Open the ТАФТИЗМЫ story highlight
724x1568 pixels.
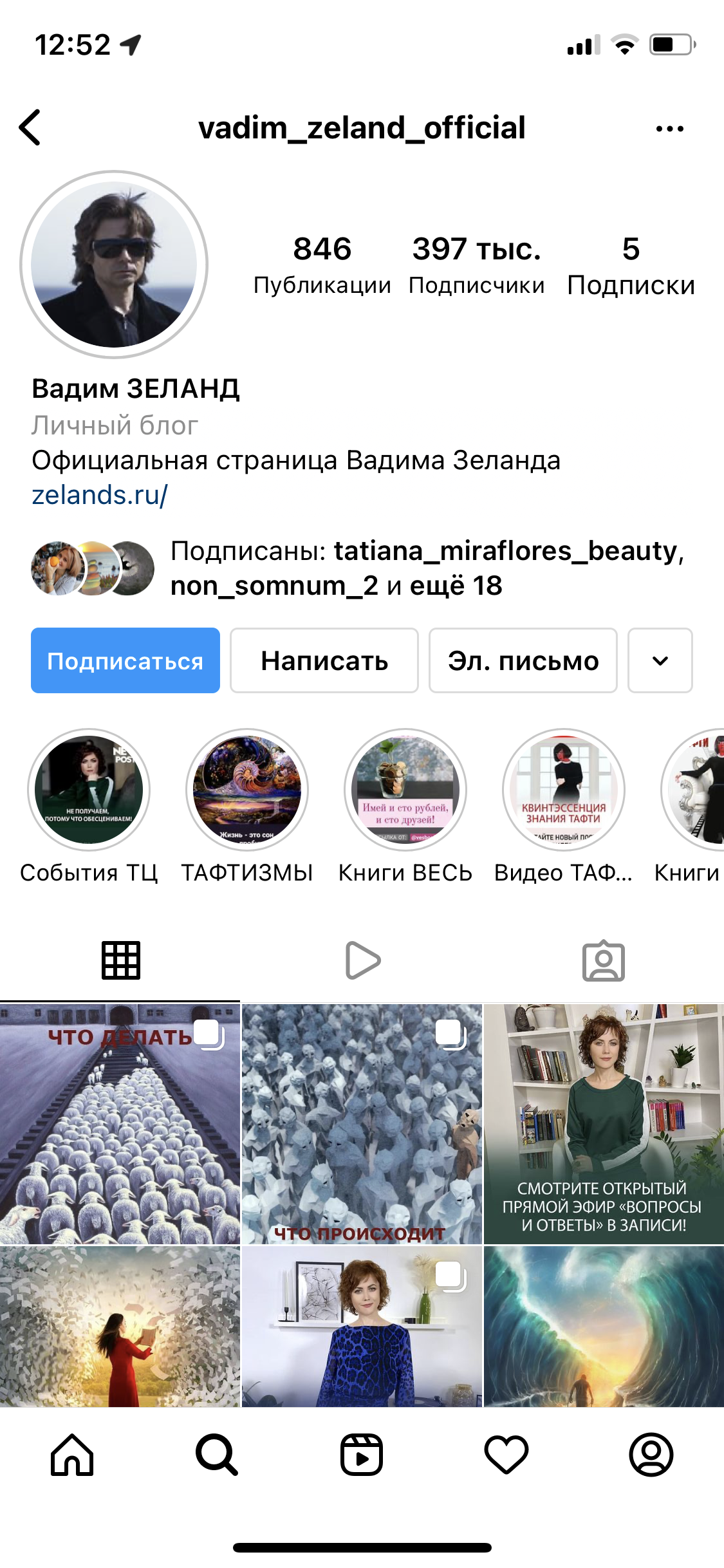tap(247, 790)
